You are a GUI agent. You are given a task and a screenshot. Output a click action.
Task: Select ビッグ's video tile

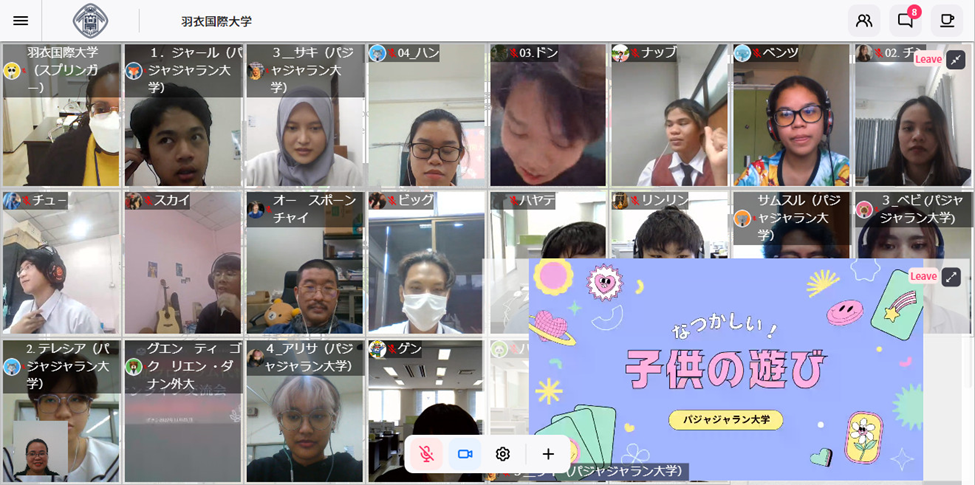[x=426, y=262]
